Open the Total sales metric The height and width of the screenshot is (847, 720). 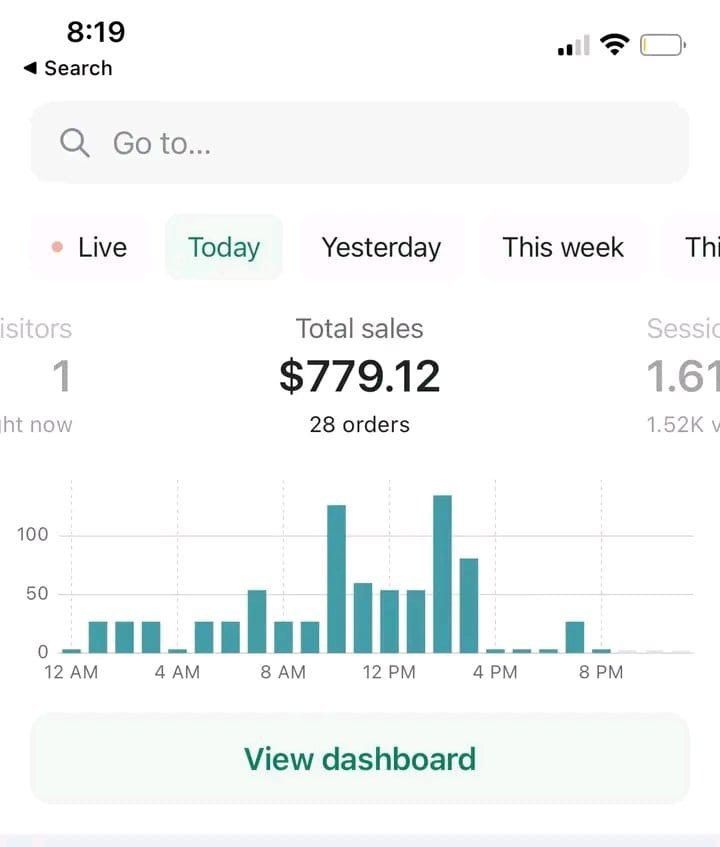[360, 376]
